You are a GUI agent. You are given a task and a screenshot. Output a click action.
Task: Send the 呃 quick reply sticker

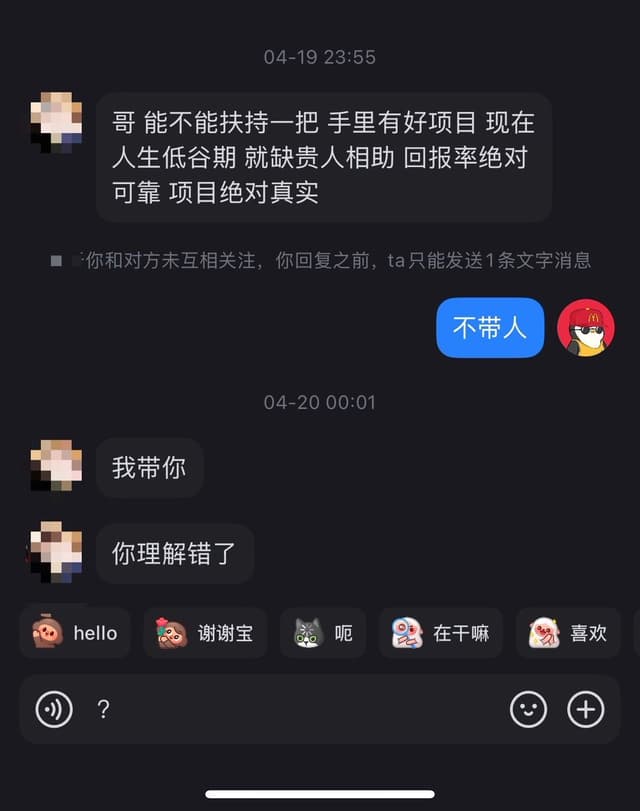(x=323, y=633)
